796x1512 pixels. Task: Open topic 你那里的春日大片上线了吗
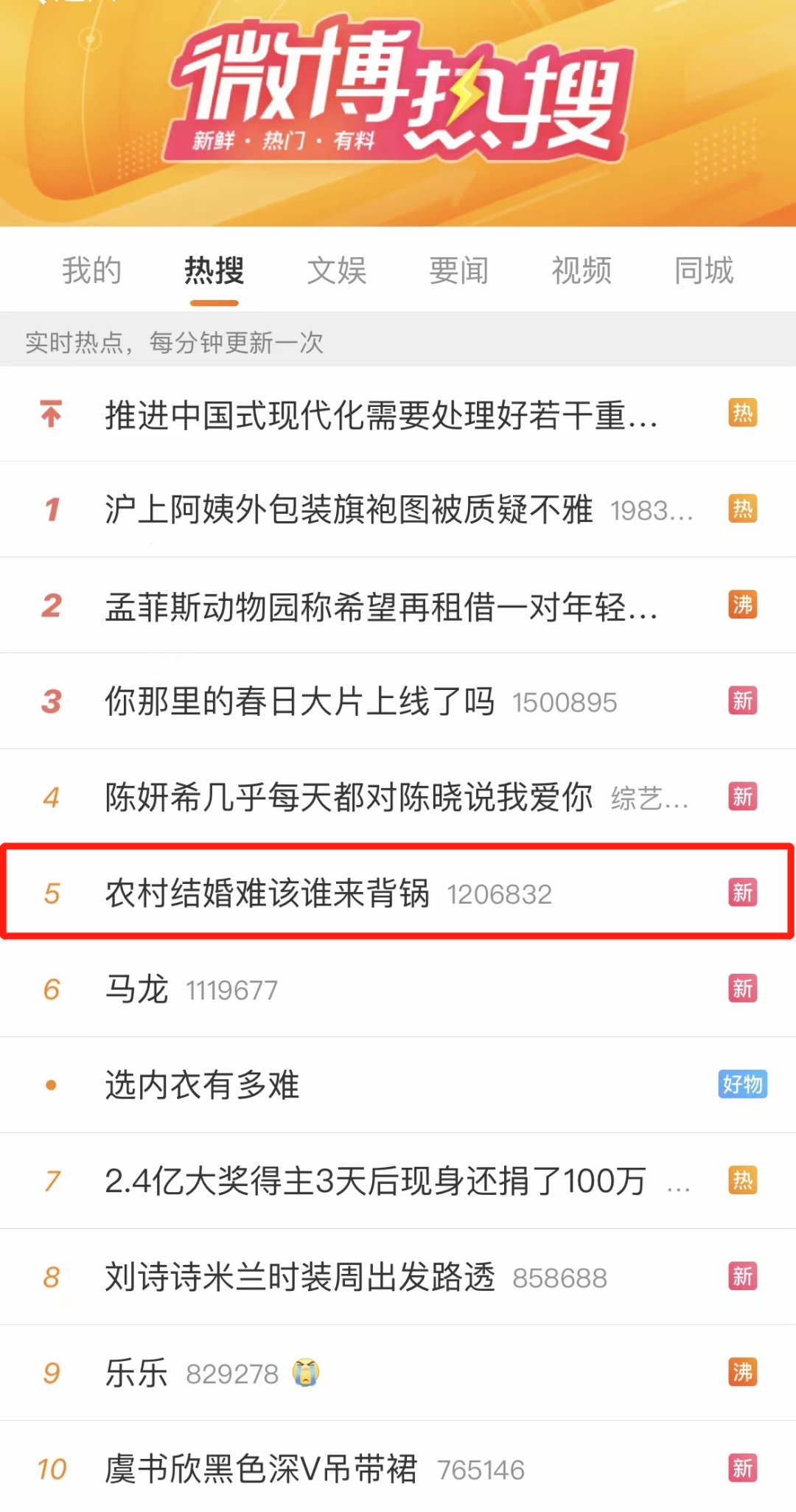click(x=300, y=702)
